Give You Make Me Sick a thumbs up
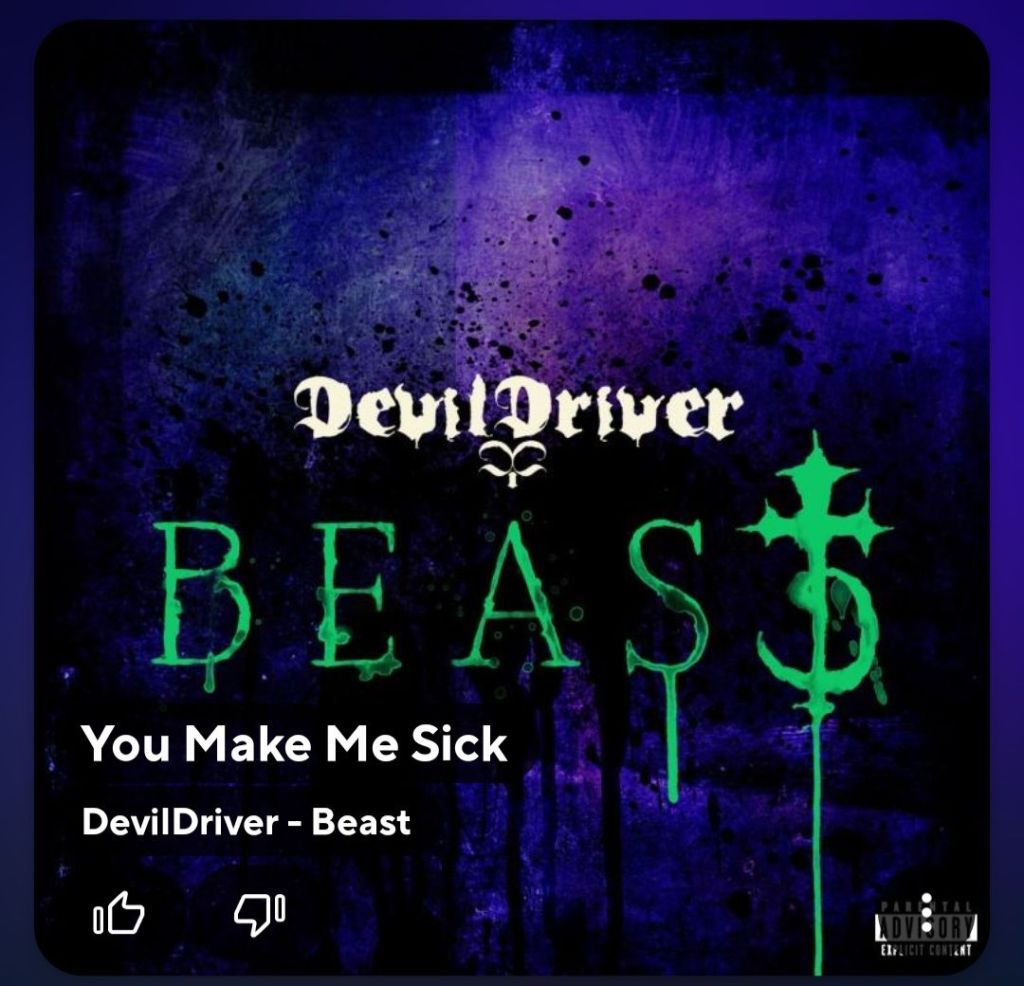1024x986 pixels. click(x=119, y=914)
